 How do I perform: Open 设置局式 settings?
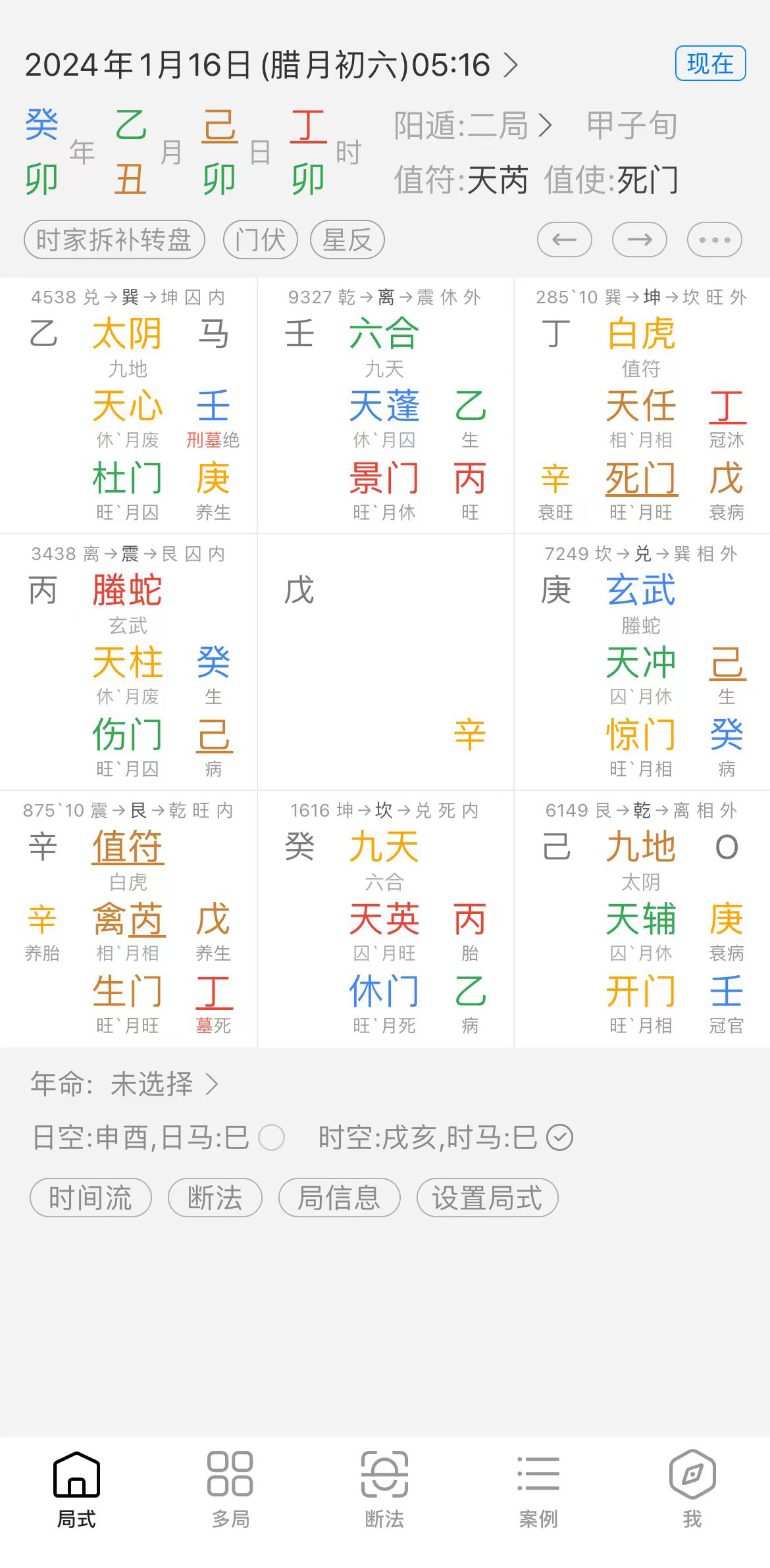[487, 1198]
